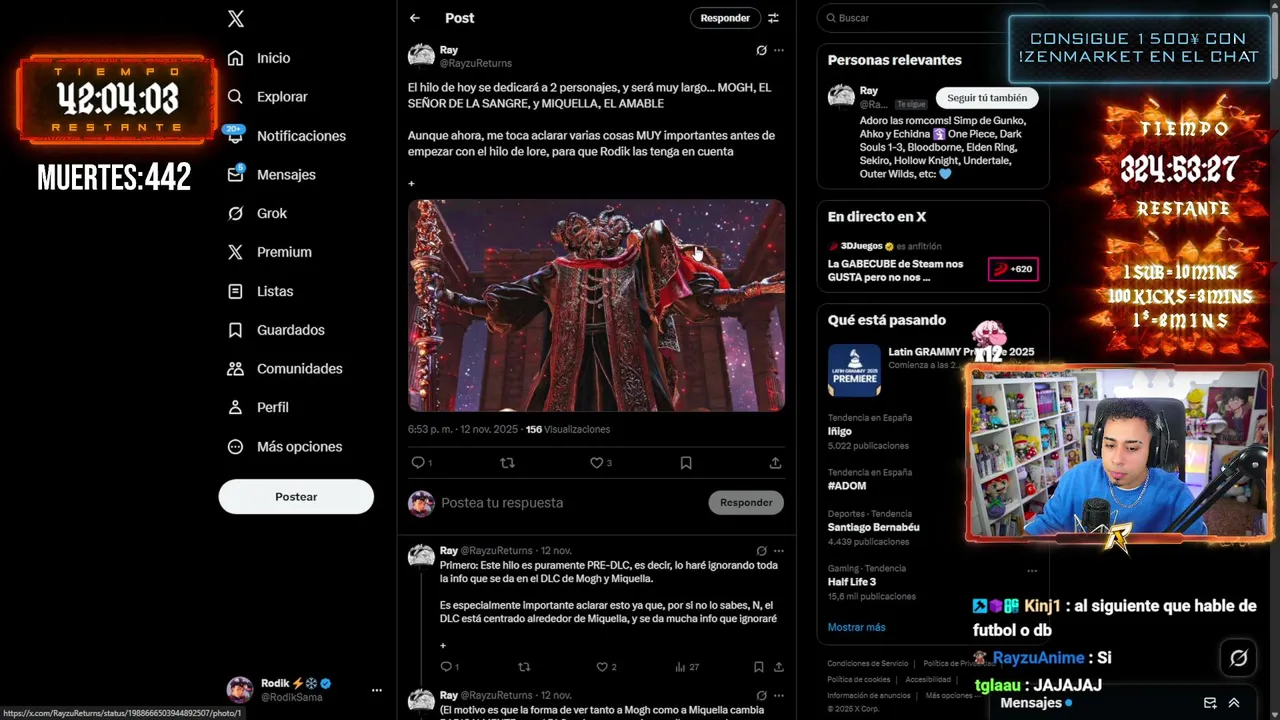Share Ray's main post
Viewport: 1280px width, 720px height.
click(775, 463)
